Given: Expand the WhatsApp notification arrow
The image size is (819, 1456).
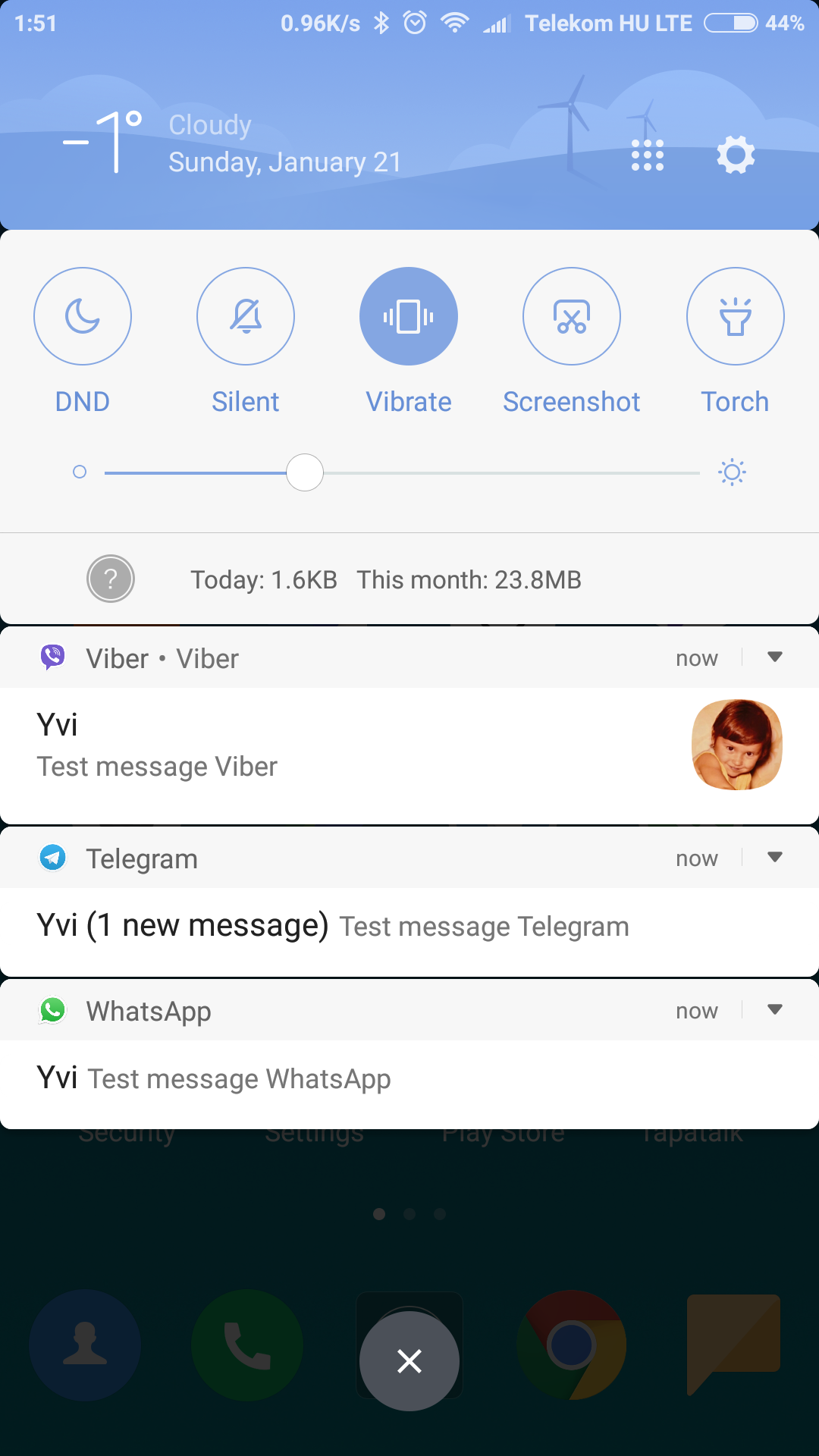Looking at the screenshot, I should [x=774, y=1010].
